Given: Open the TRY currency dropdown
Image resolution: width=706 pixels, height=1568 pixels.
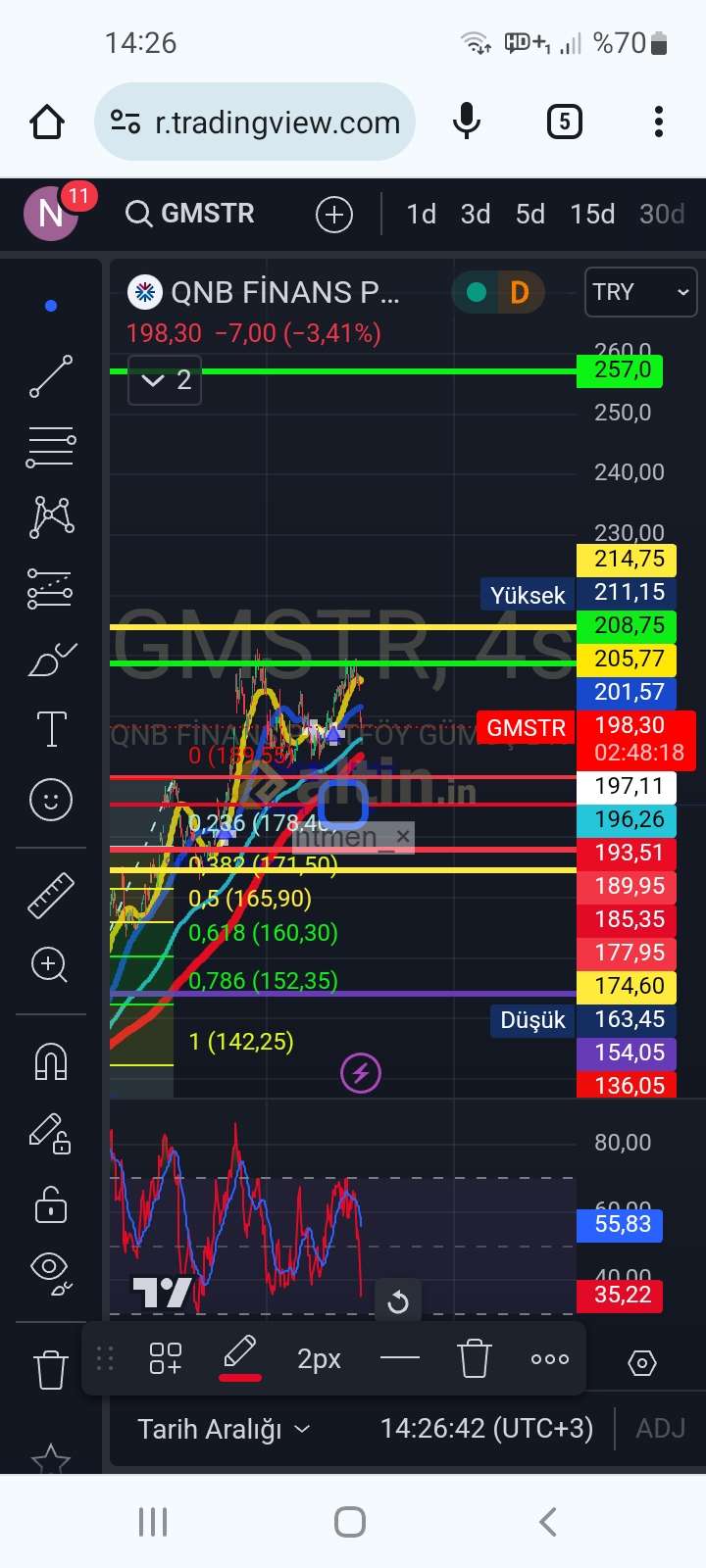Looking at the screenshot, I should pos(641,292).
